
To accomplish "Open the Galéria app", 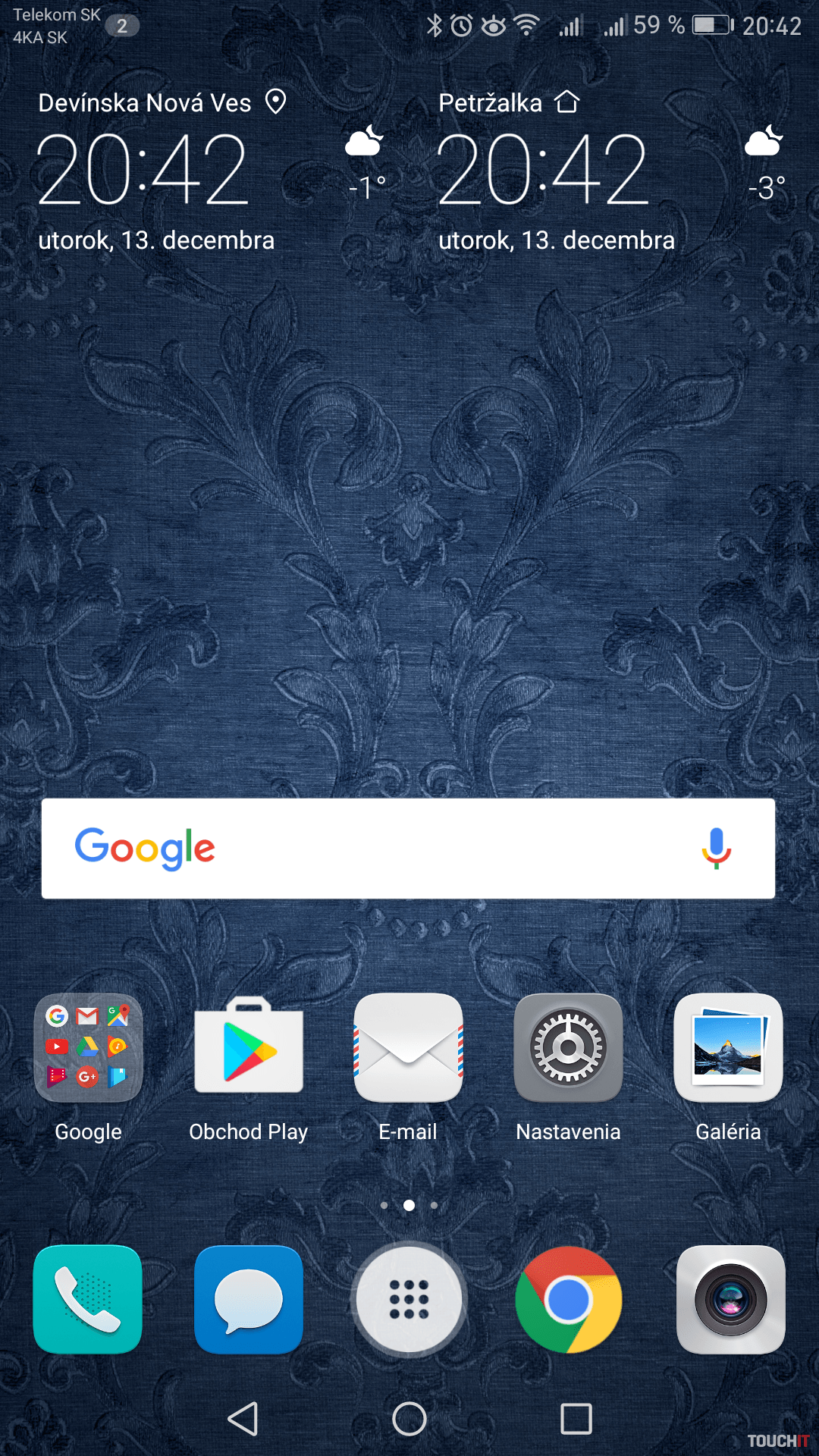I will [x=728, y=1047].
